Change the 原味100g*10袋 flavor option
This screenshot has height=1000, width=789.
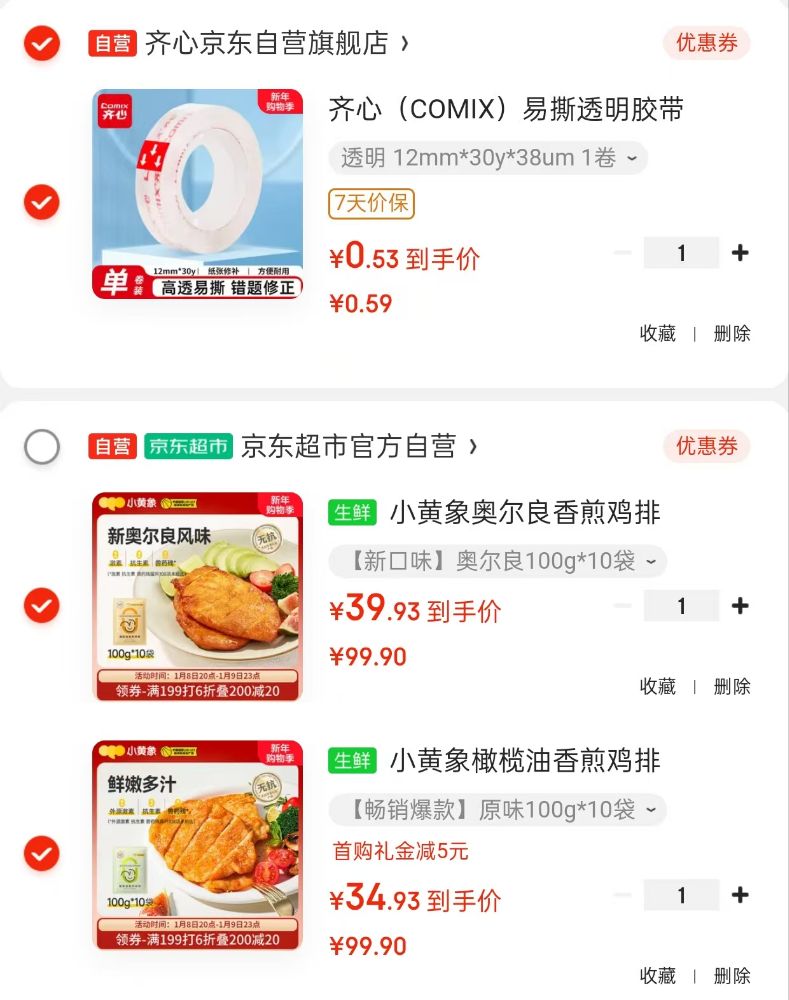coord(497,809)
